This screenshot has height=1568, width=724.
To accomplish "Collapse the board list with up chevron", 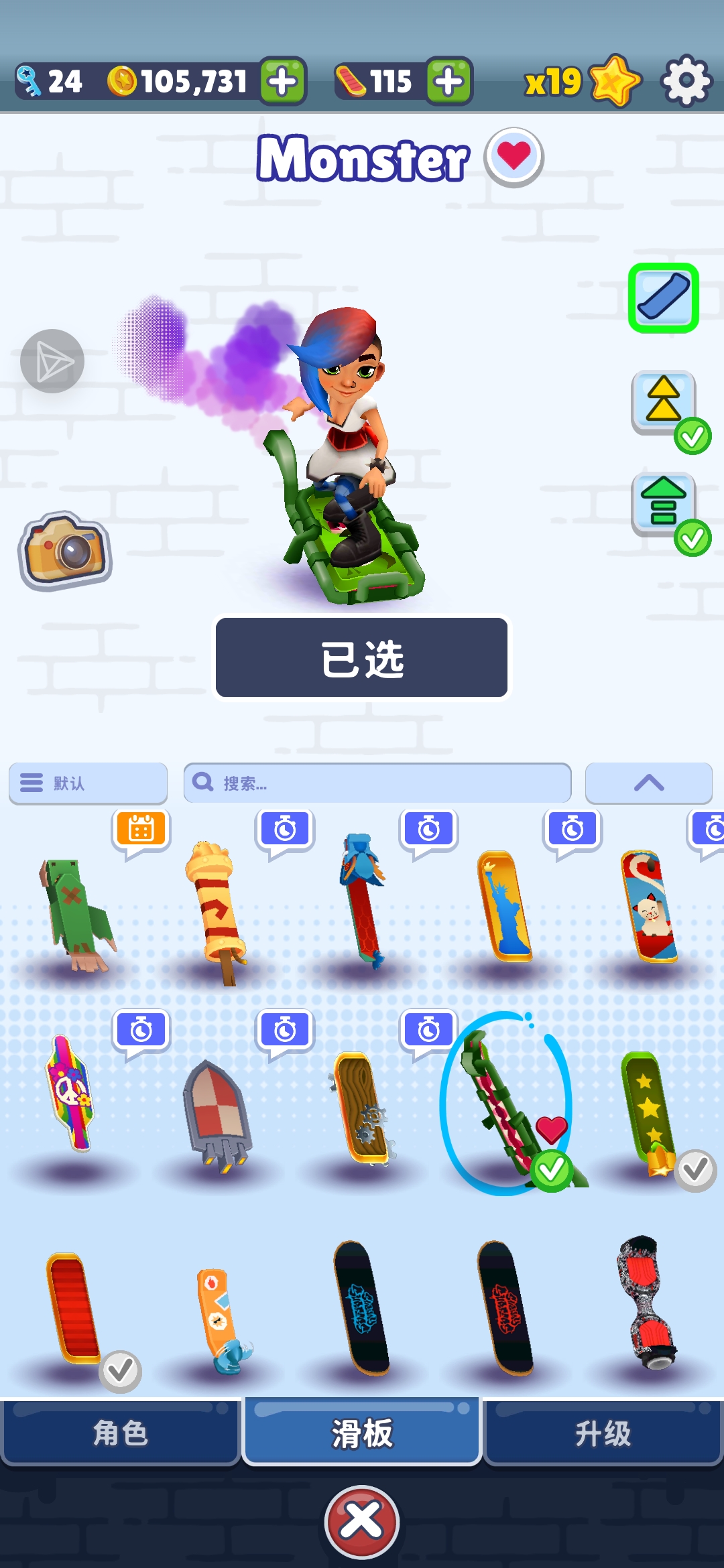I will (648, 783).
